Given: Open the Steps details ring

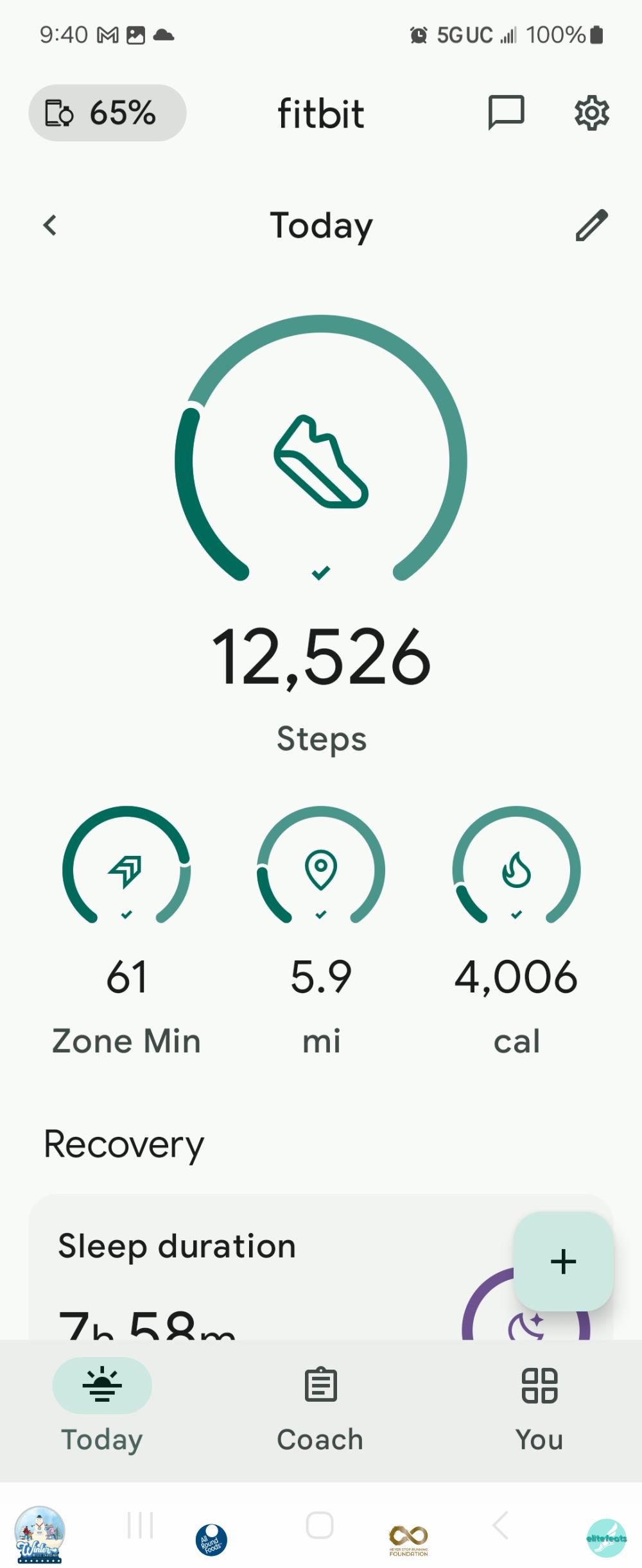Looking at the screenshot, I should [321, 462].
